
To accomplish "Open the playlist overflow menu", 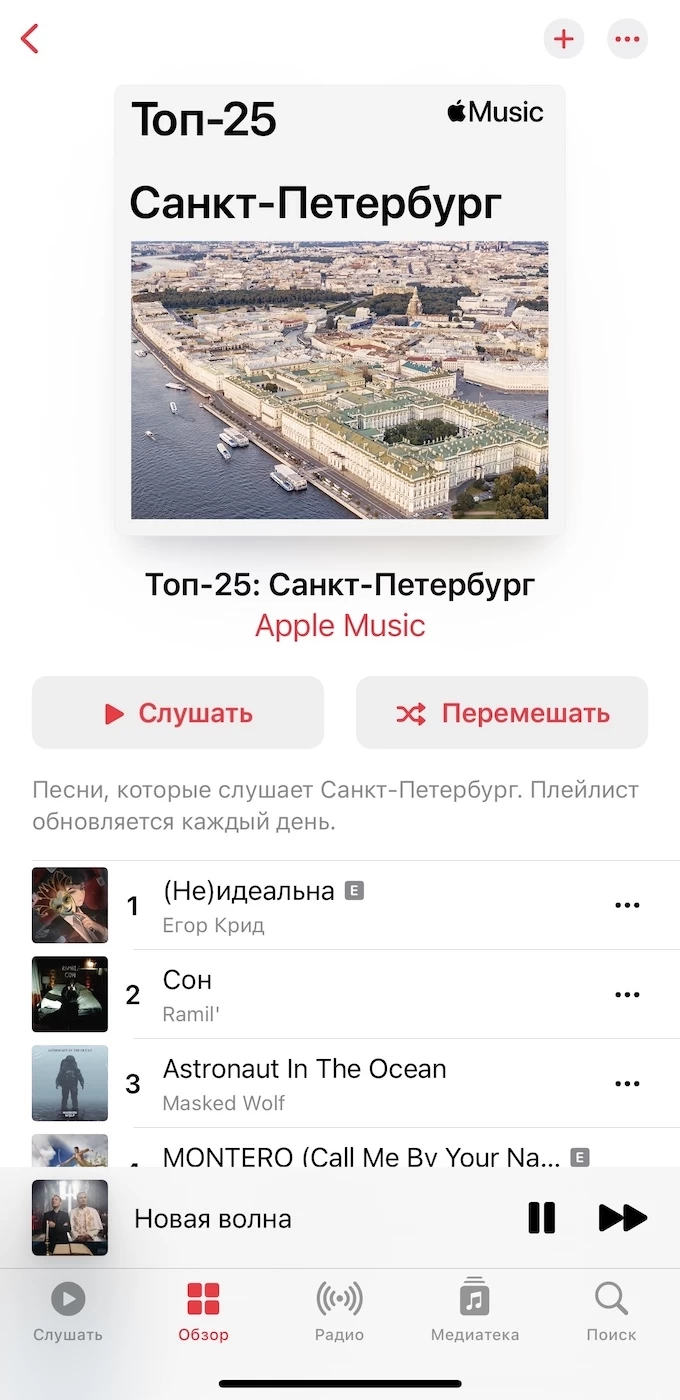I will tap(627, 40).
